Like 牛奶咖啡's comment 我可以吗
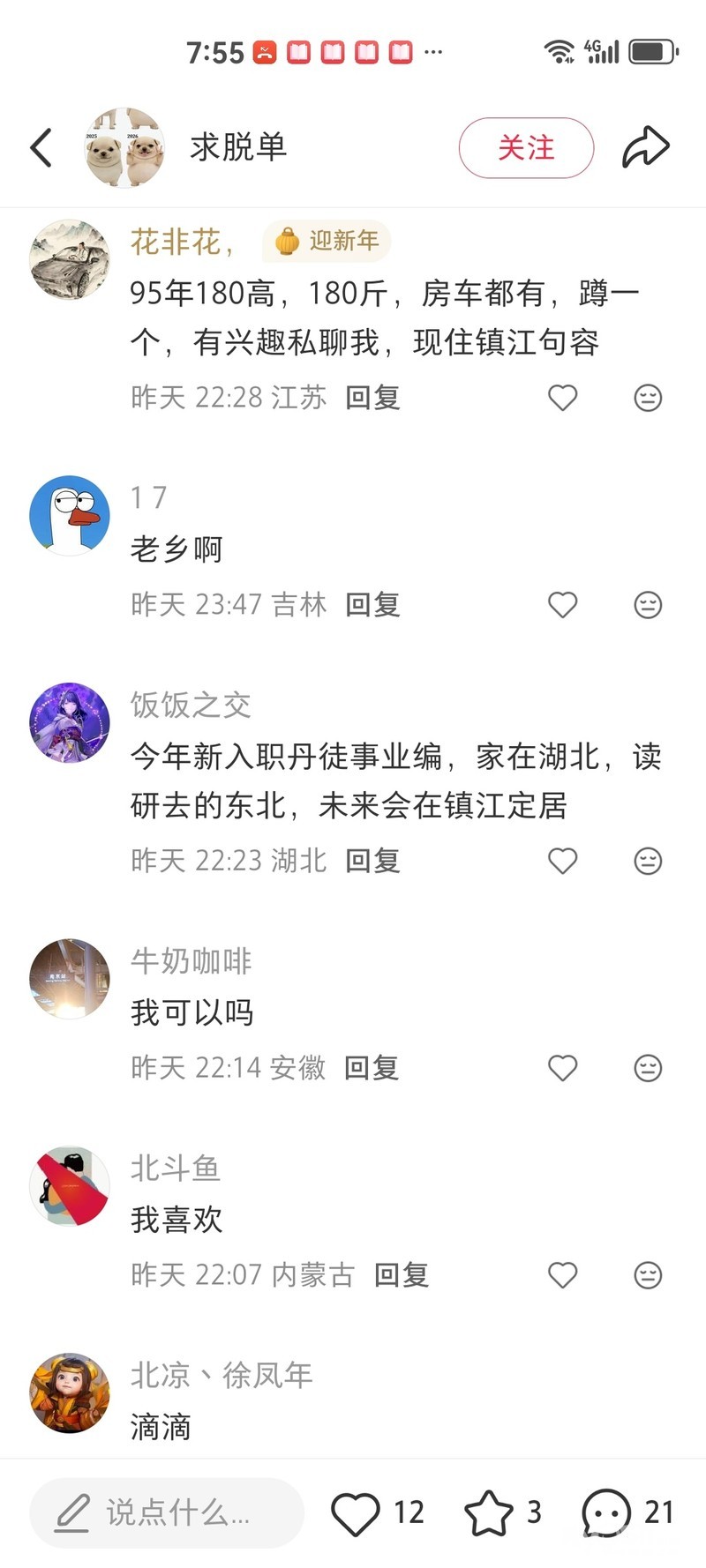Viewport: 706px width, 1568px height. point(563,1068)
